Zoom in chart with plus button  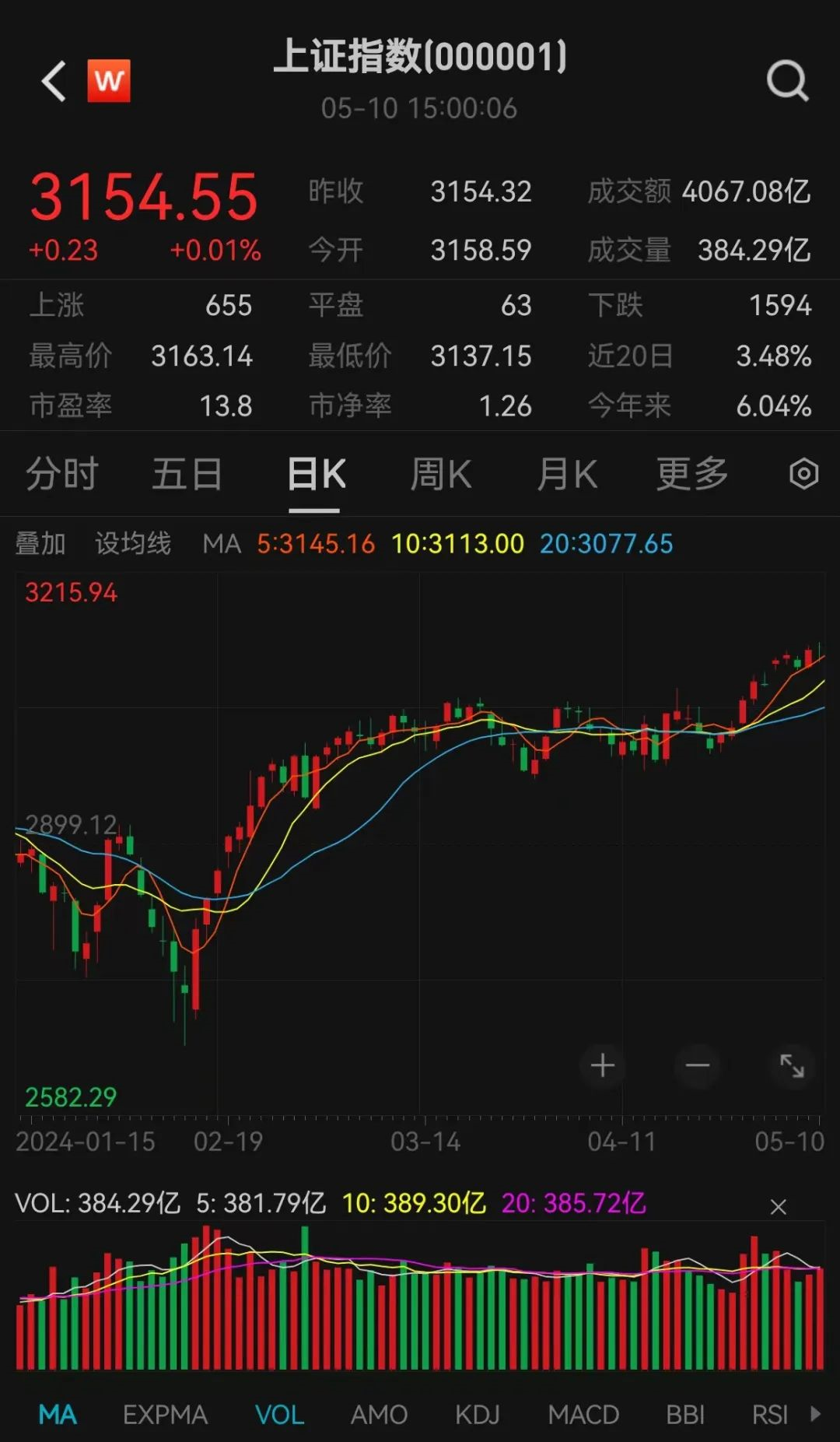tap(603, 1065)
